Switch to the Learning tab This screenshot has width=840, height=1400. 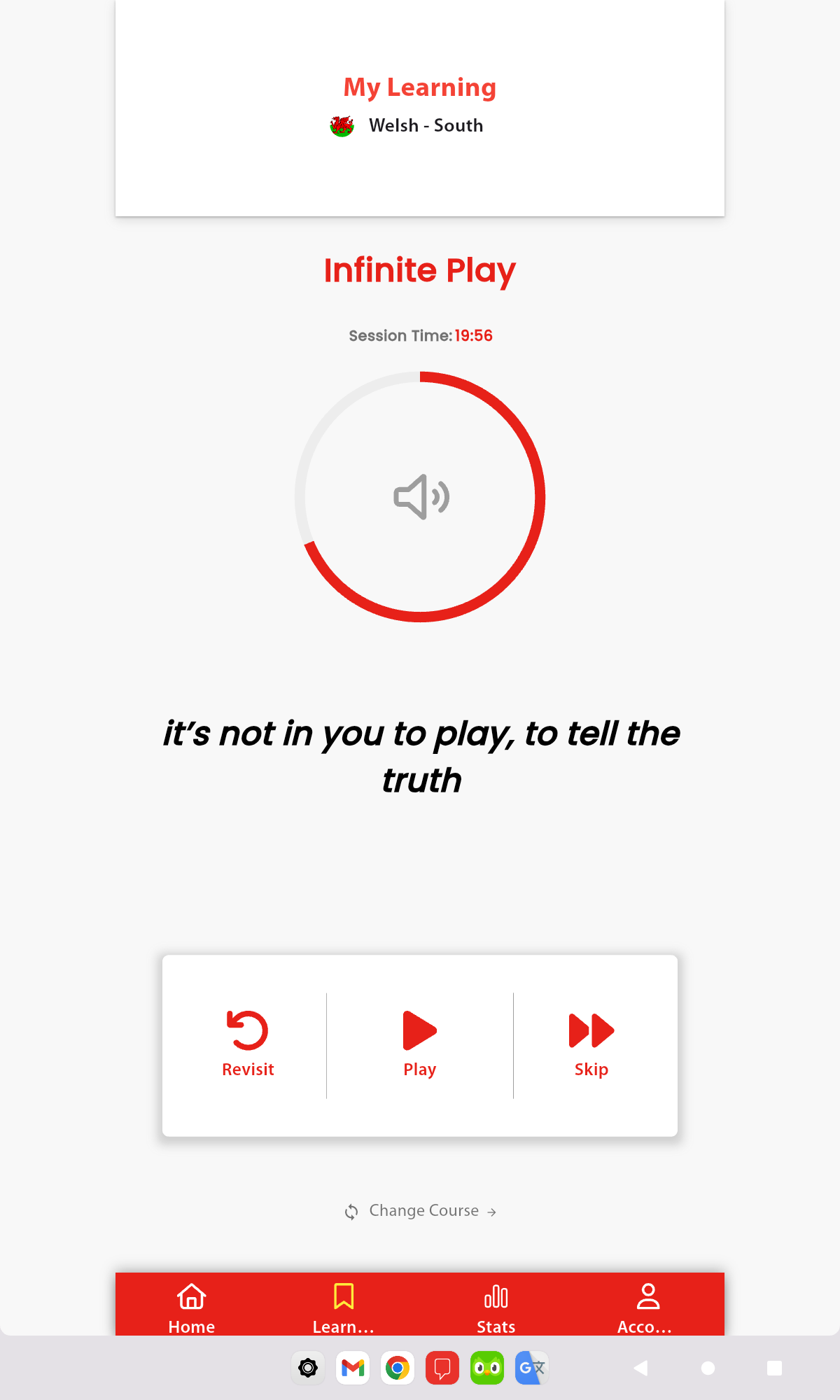(x=344, y=1306)
